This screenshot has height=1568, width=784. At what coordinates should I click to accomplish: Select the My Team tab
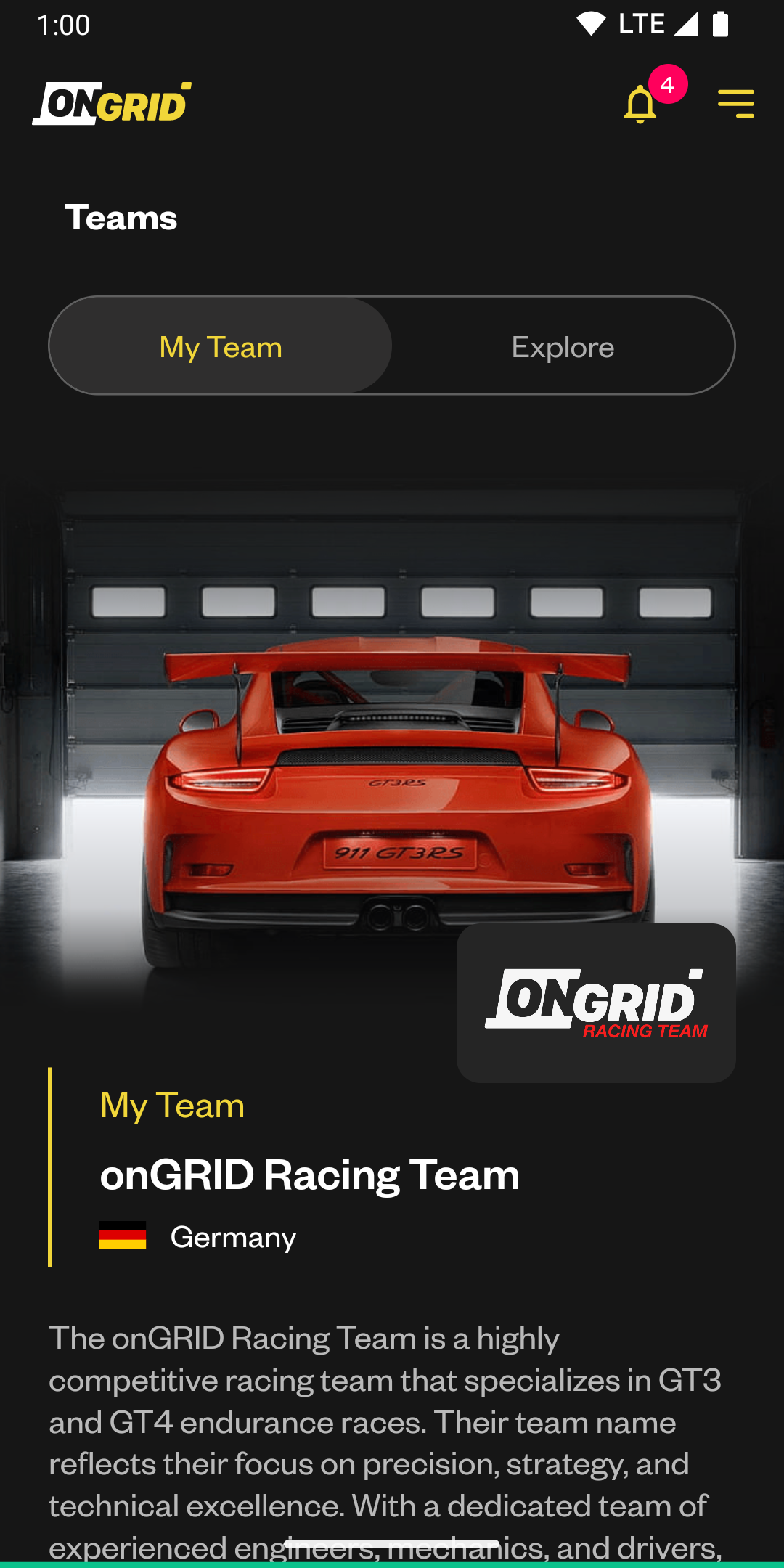221,347
